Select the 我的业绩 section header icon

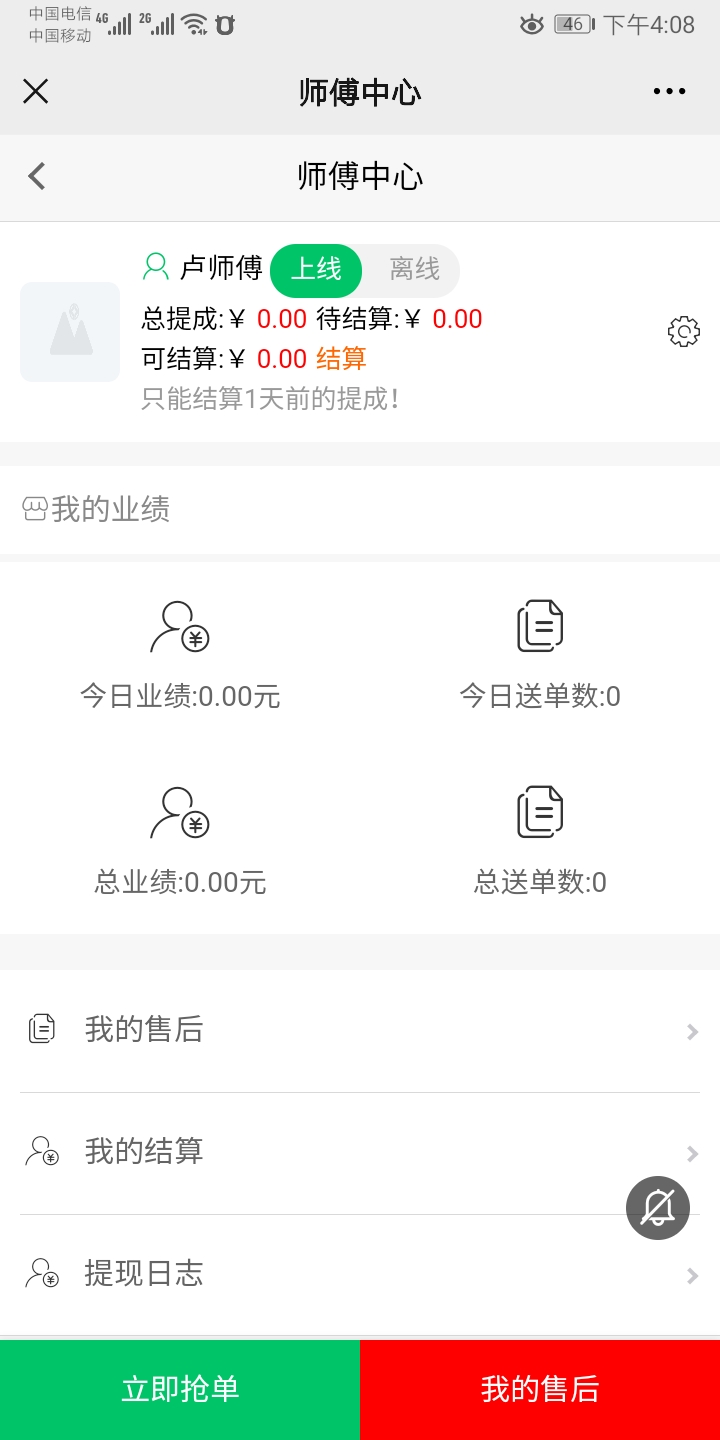34,508
